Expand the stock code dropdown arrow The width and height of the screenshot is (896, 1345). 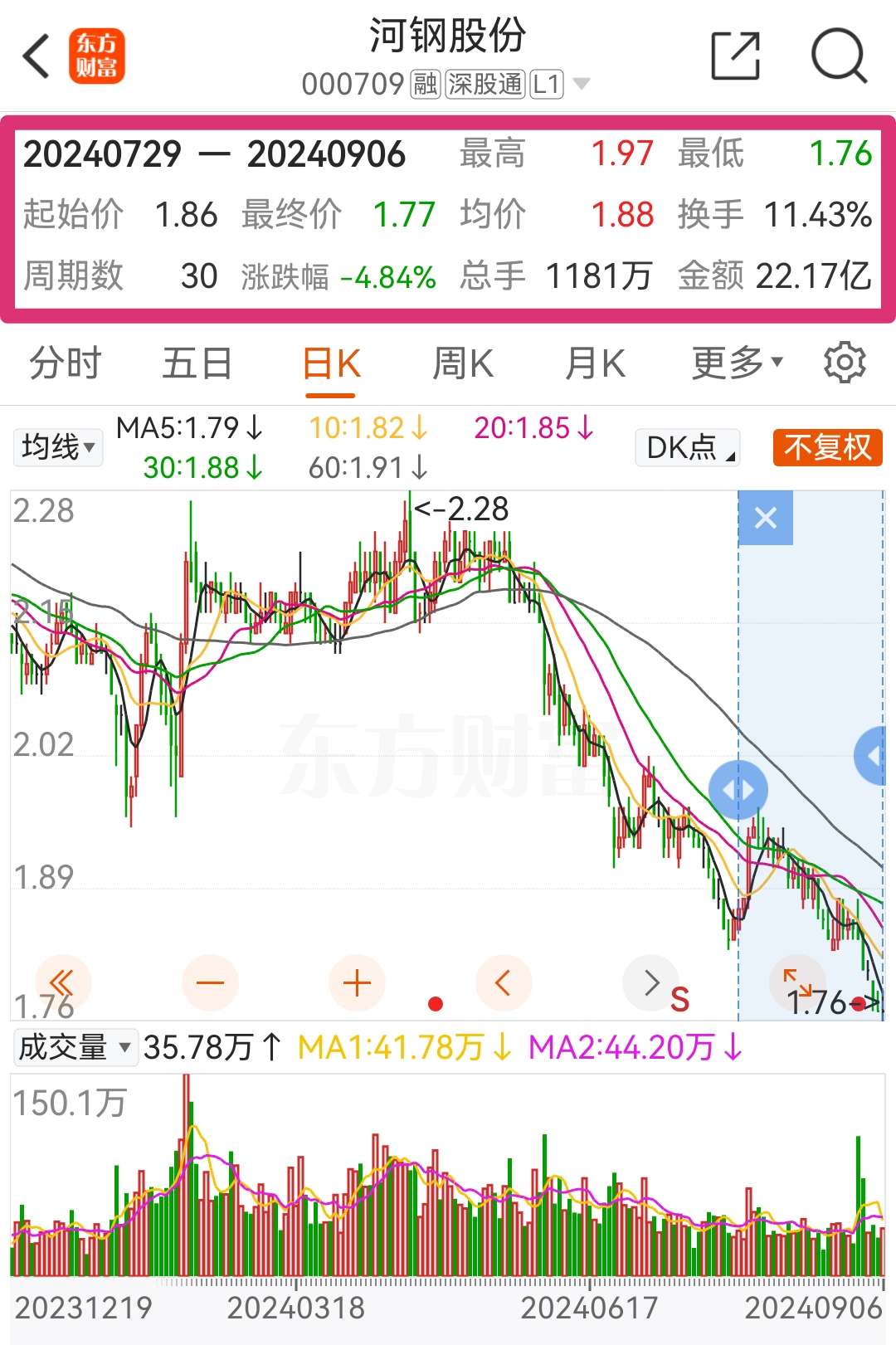(582, 84)
